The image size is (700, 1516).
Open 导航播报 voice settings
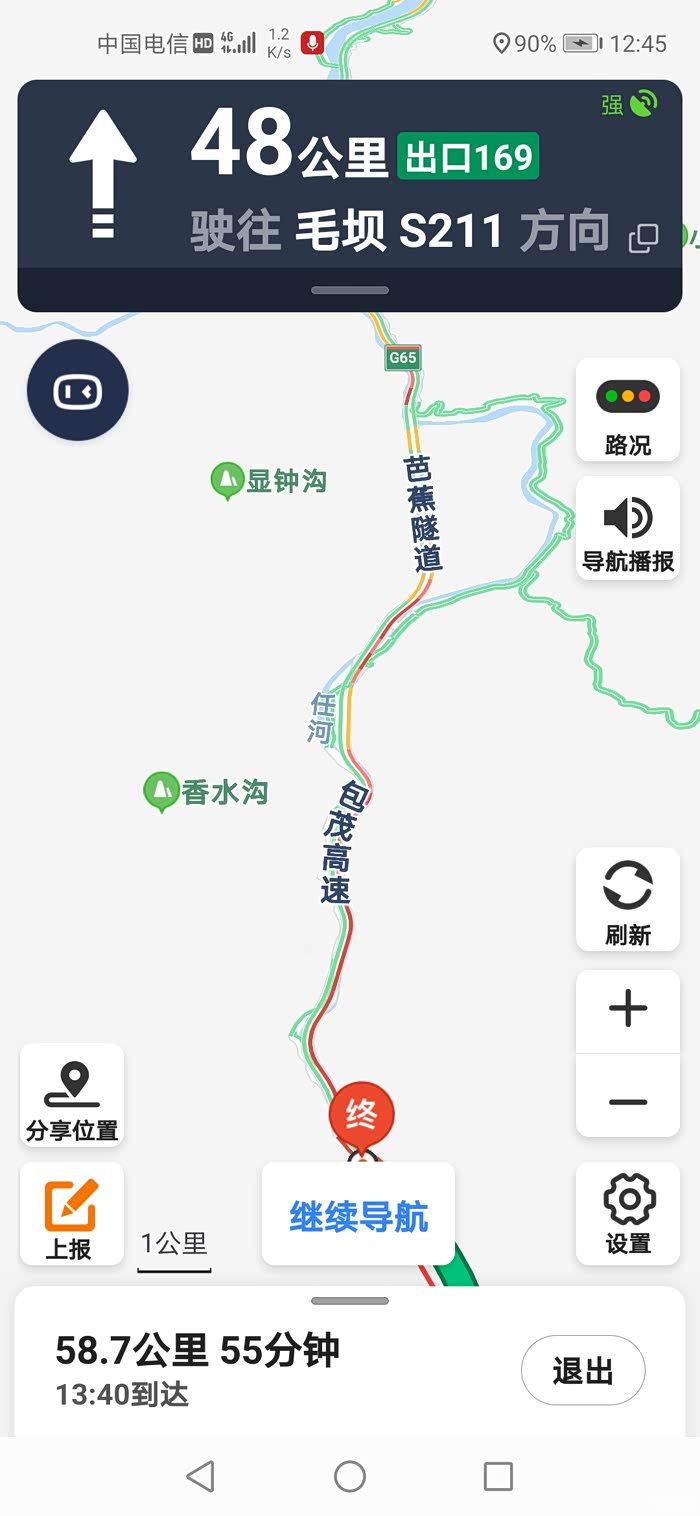(628, 529)
